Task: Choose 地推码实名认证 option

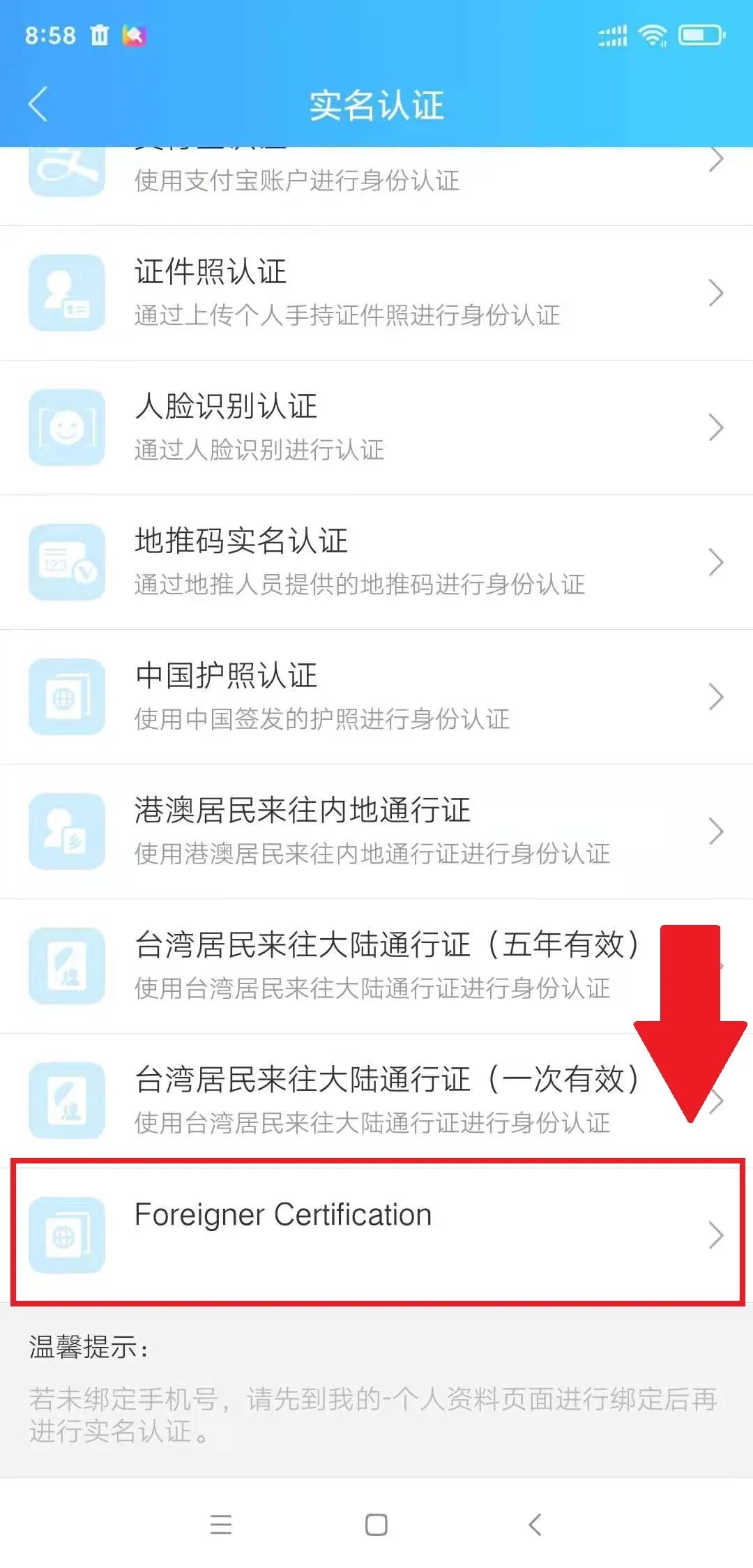Action: click(x=376, y=562)
